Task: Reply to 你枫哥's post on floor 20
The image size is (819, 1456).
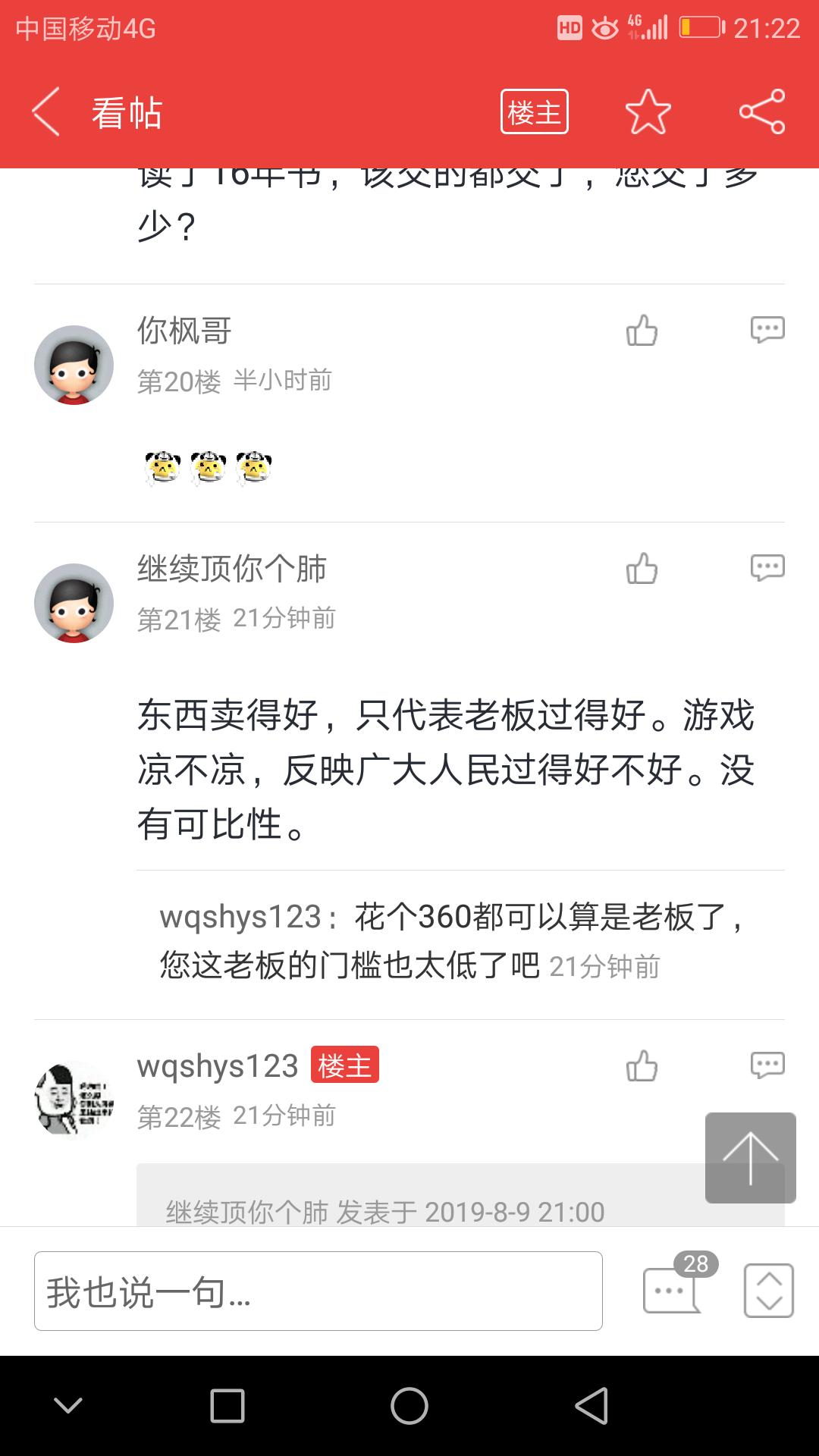Action: tap(767, 330)
